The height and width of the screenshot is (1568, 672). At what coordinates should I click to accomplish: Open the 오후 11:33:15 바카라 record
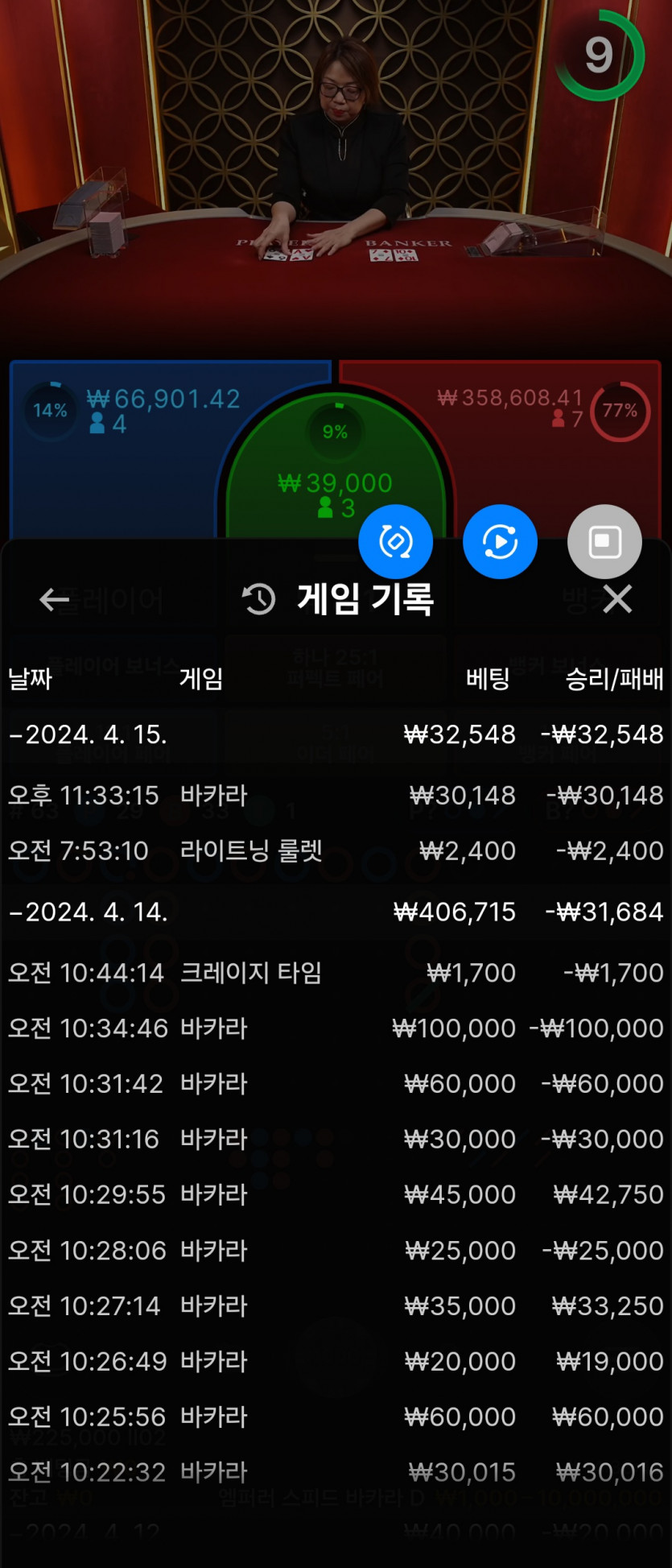(x=335, y=796)
